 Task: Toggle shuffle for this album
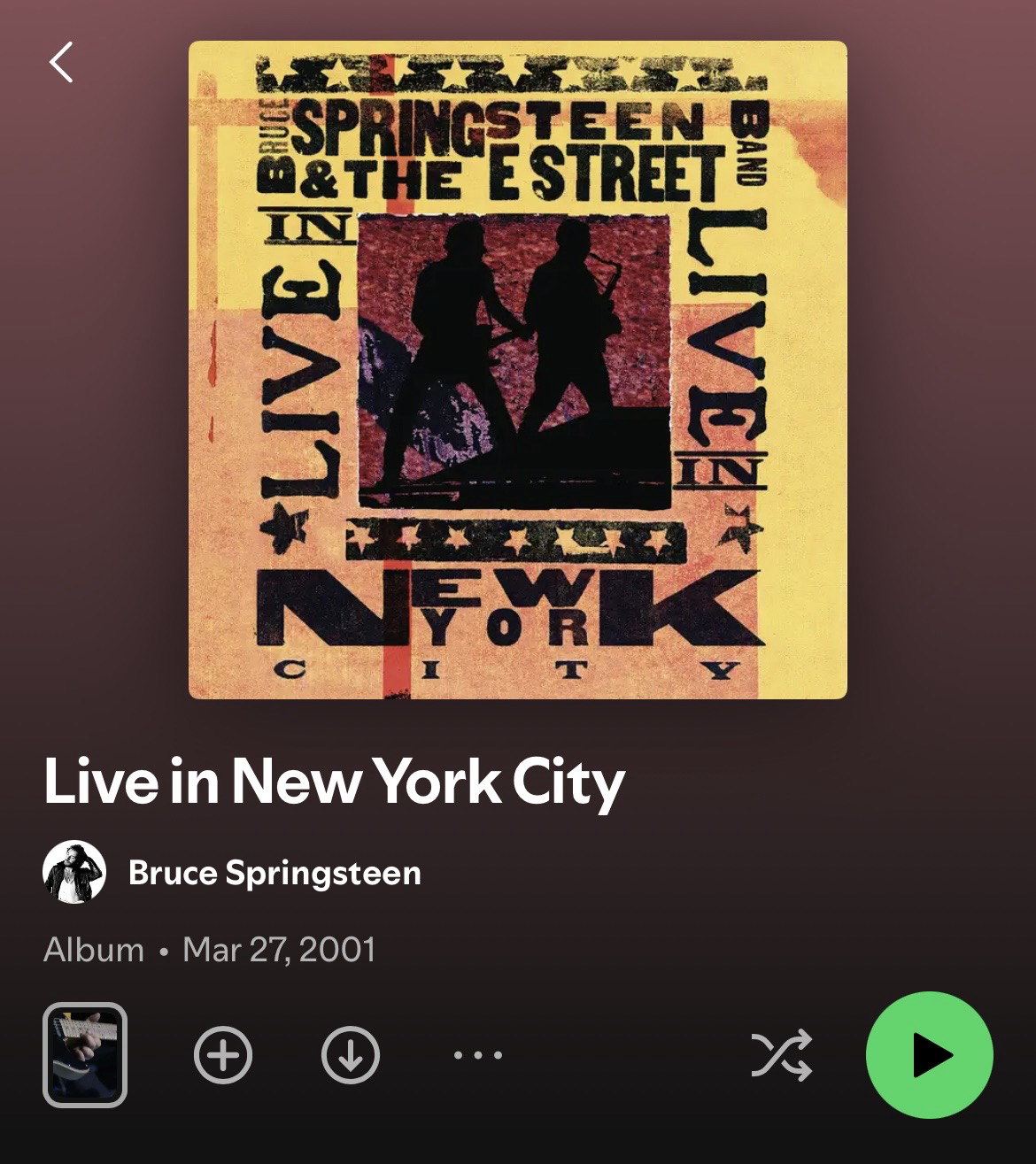point(781,1054)
